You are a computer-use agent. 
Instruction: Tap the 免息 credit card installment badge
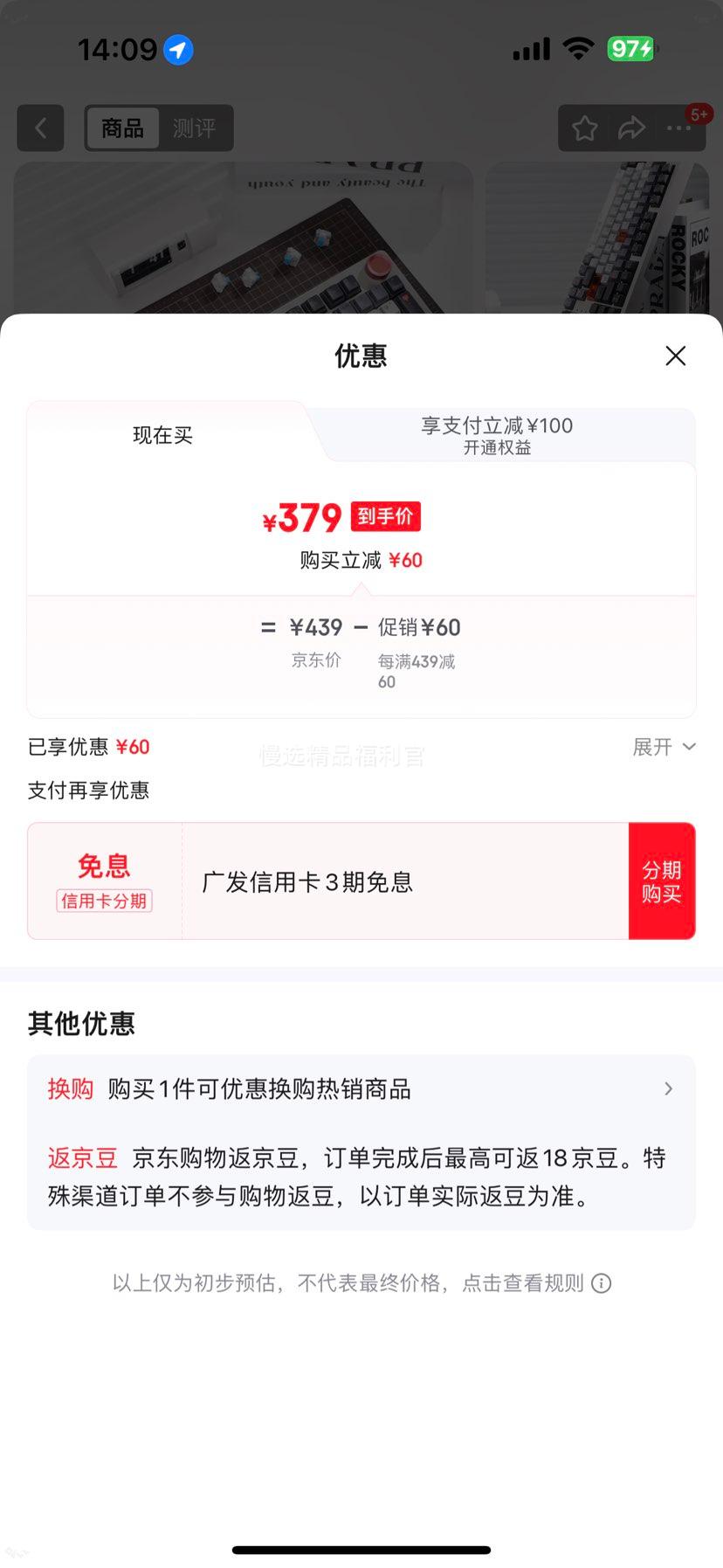(x=103, y=880)
